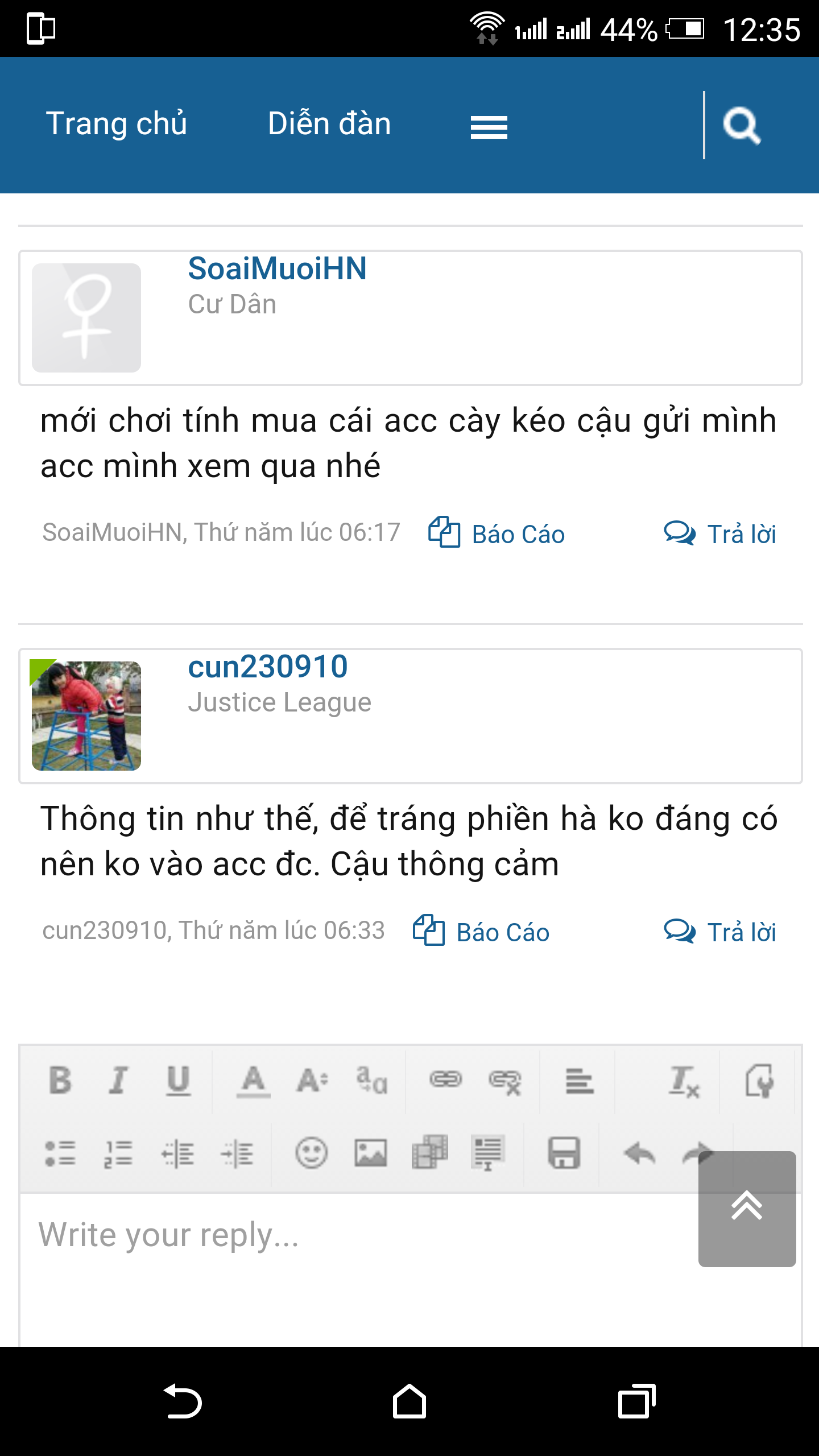Report SoaiMuoiHN's post with Báo Cáo

(497, 533)
